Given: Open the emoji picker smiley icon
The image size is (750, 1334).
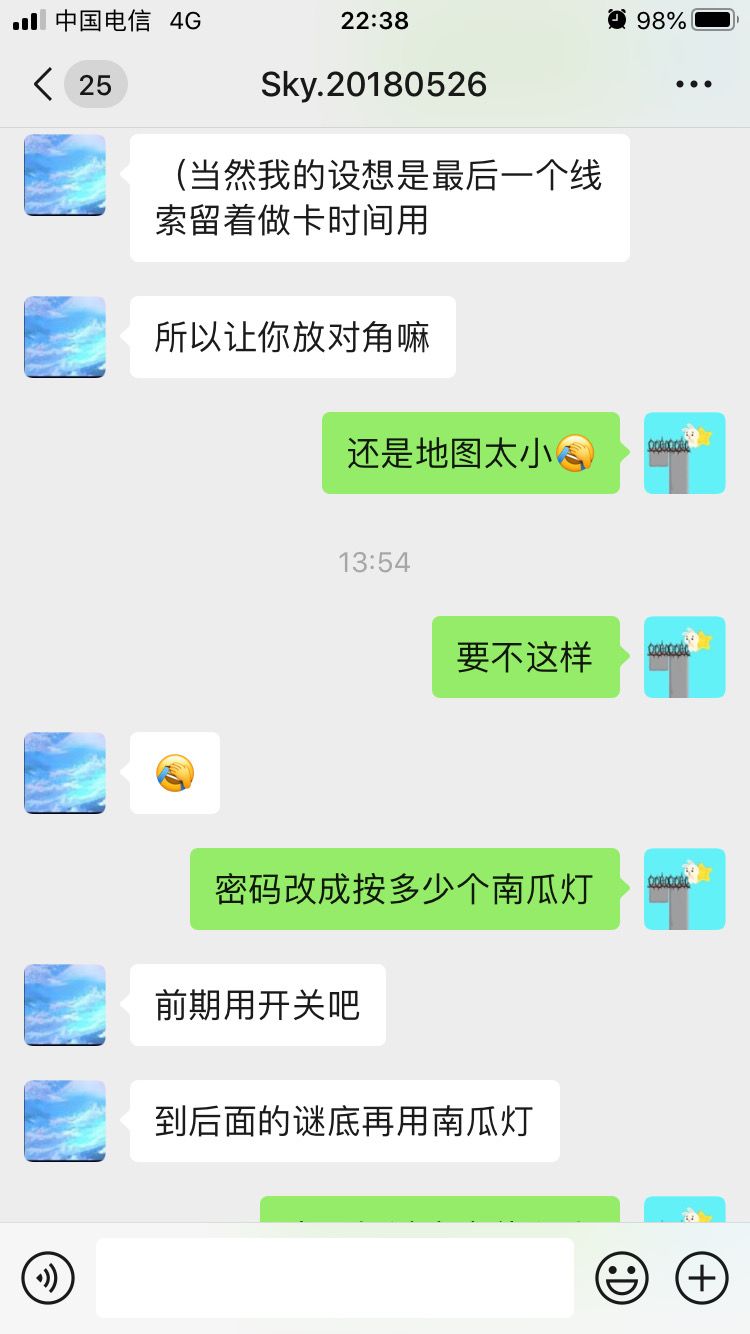Looking at the screenshot, I should point(620,1277).
